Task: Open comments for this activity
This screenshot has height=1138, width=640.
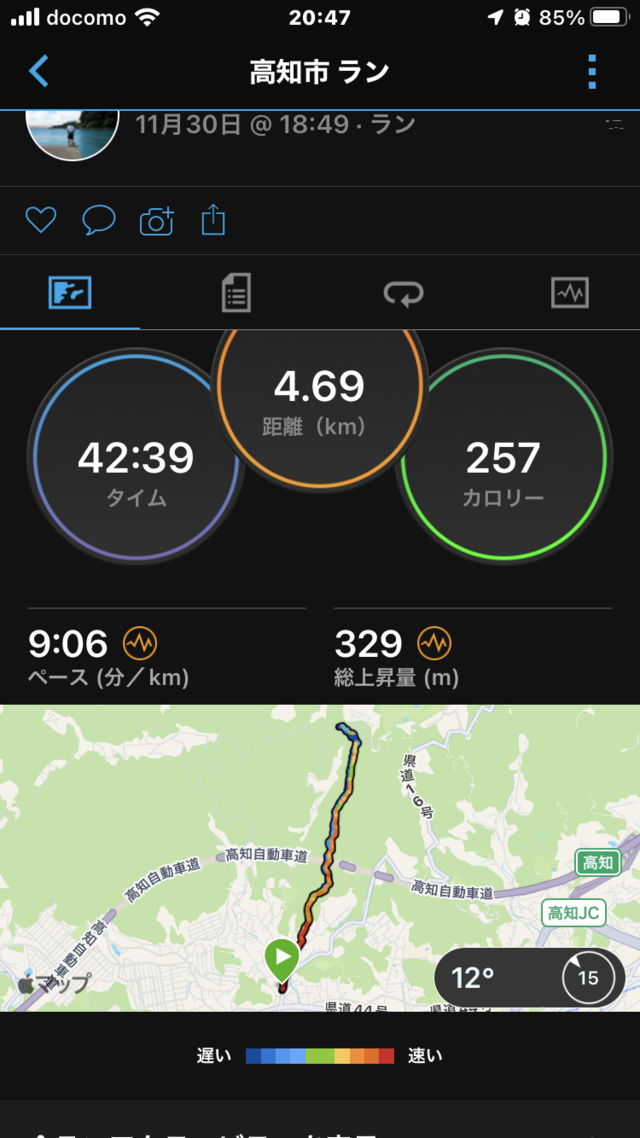Action: point(98,219)
